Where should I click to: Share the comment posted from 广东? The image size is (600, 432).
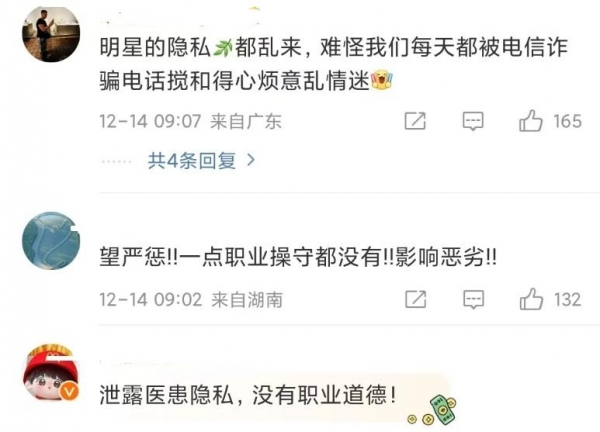415,122
